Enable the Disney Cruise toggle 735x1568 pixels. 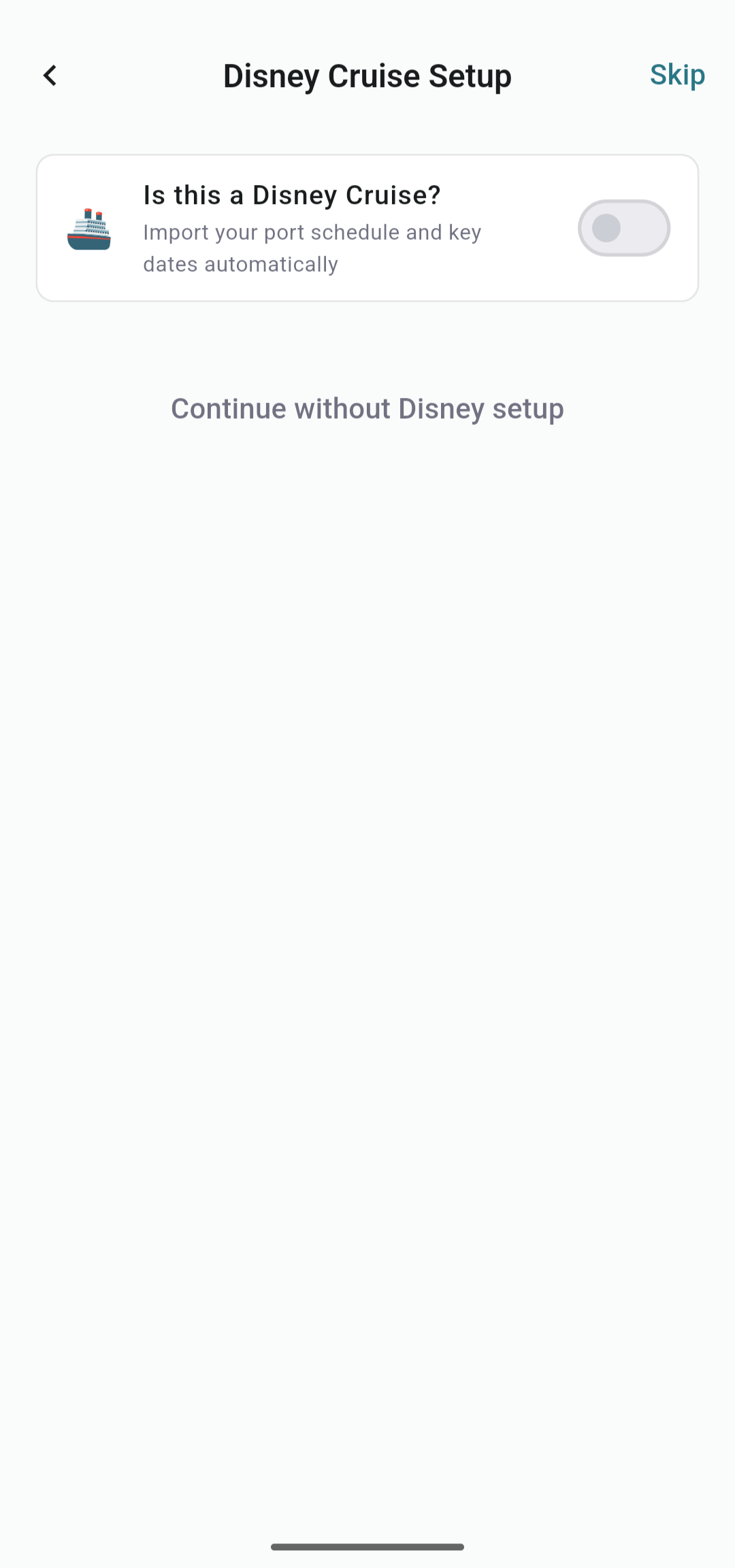(624, 228)
